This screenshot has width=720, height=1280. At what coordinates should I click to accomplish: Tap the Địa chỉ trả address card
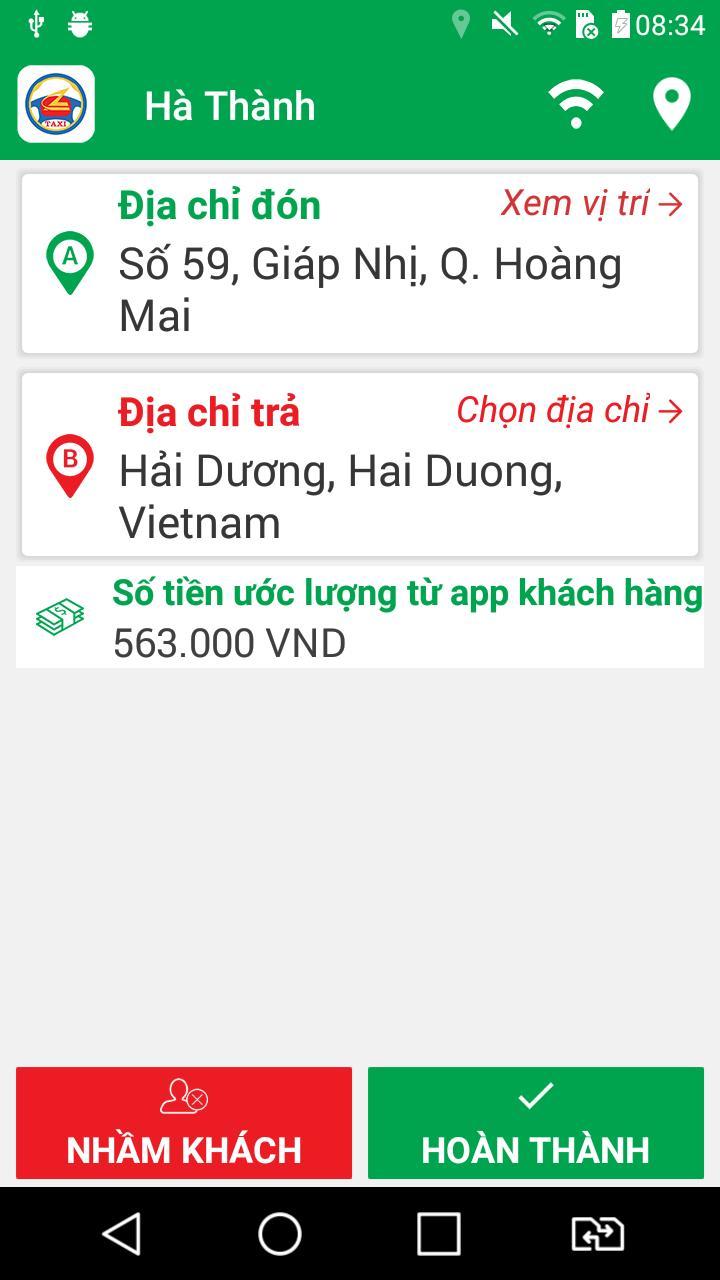click(360, 465)
